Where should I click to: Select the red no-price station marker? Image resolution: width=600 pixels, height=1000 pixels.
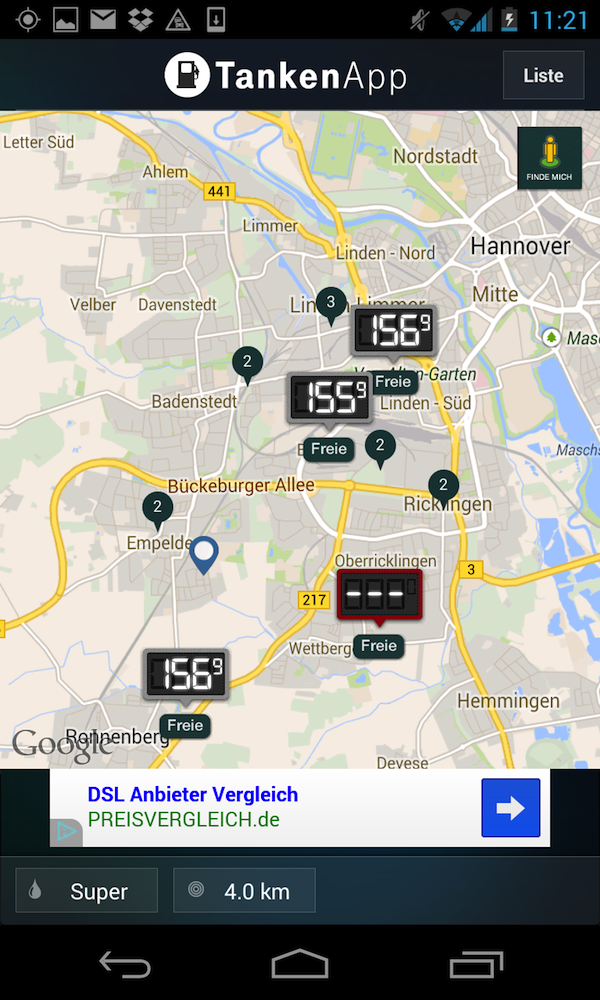click(x=379, y=597)
